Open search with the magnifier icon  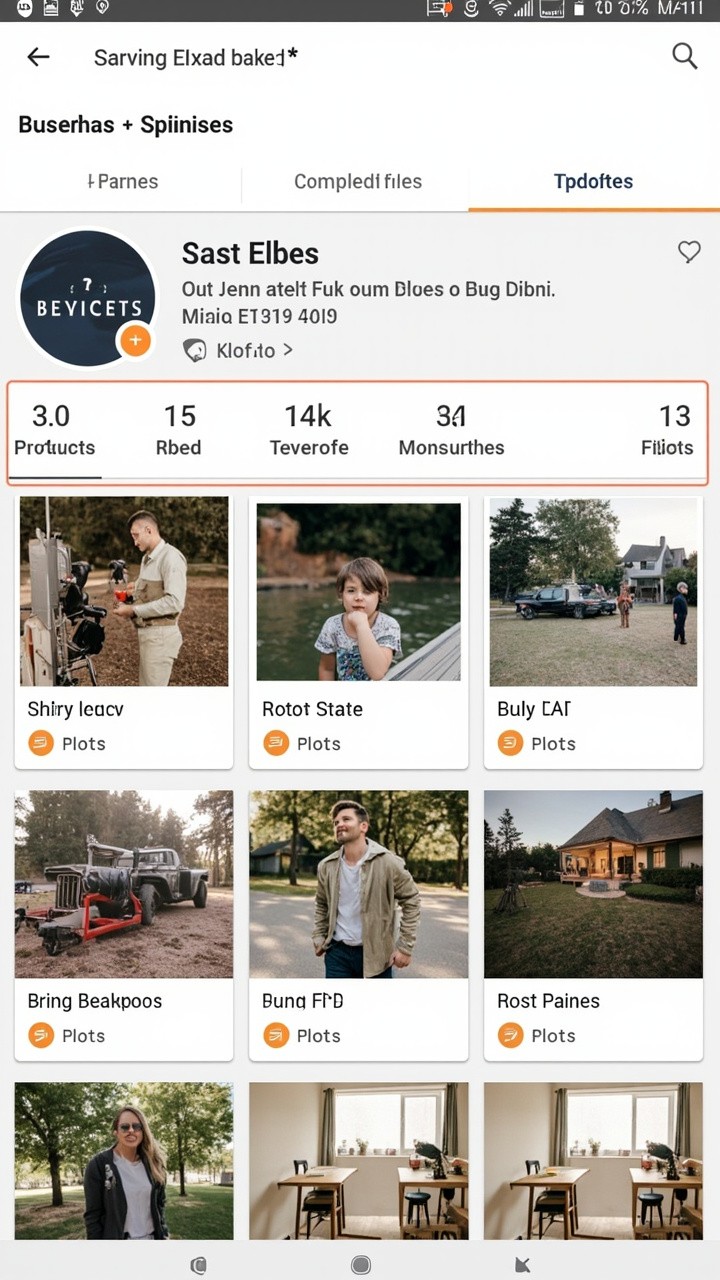point(684,56)
